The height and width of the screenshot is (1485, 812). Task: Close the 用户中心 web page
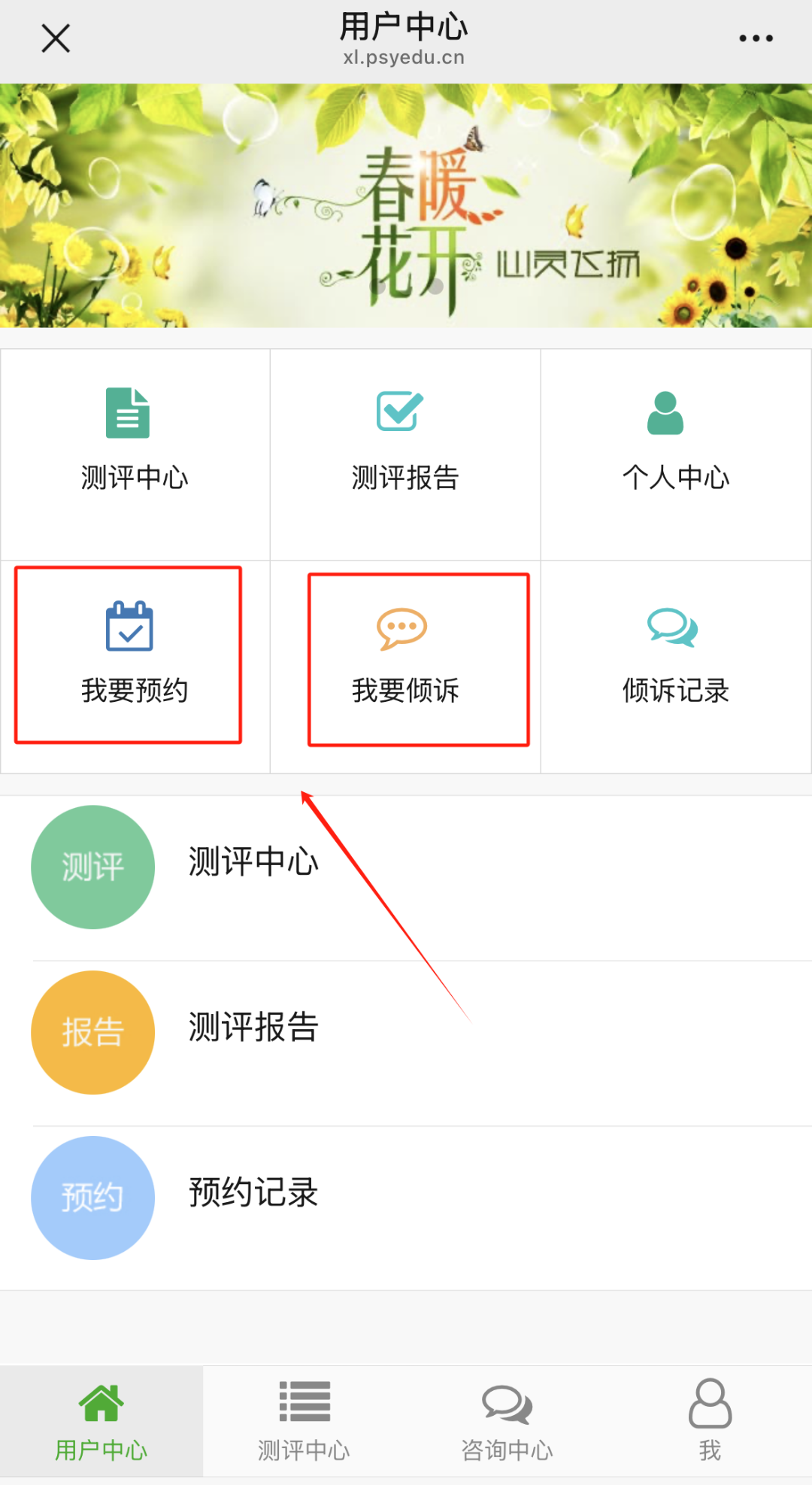(x=56, y=38)
